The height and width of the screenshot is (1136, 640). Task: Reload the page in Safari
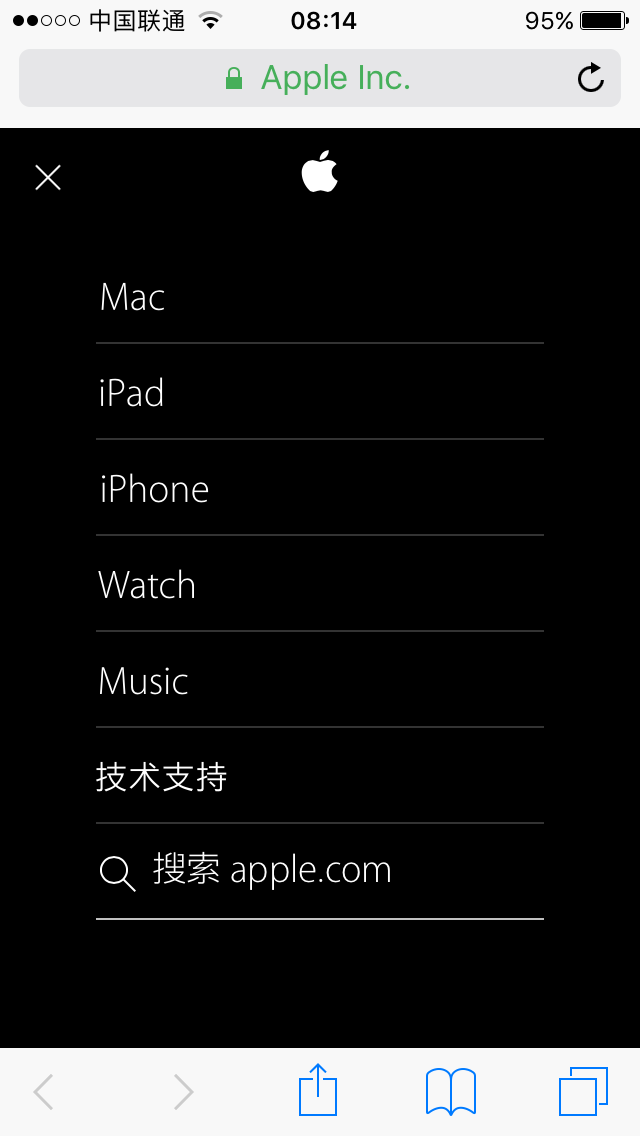591,78
